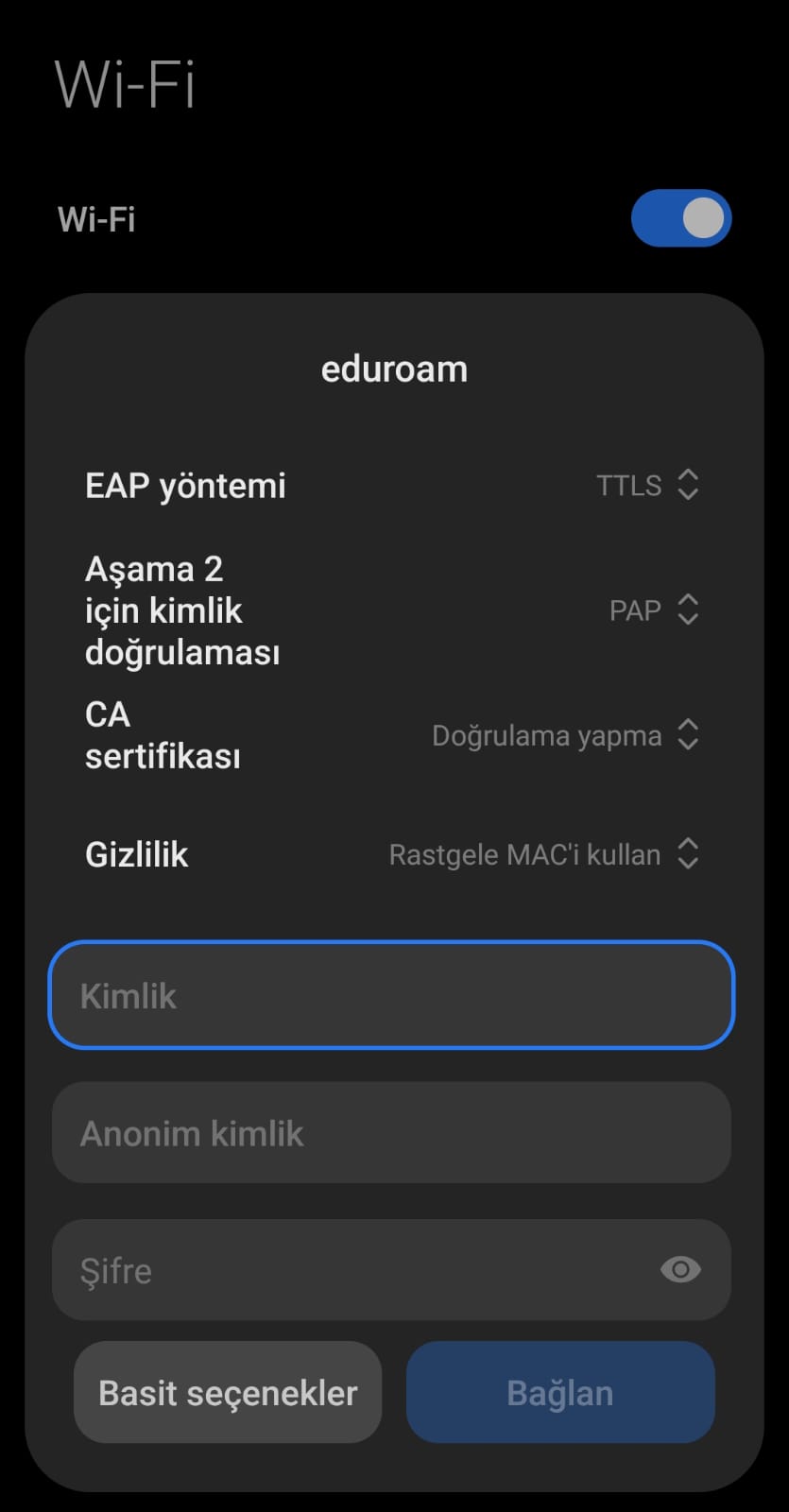
Task: Change the Gizlilik MAC setting
Action: tap(543, 854)
